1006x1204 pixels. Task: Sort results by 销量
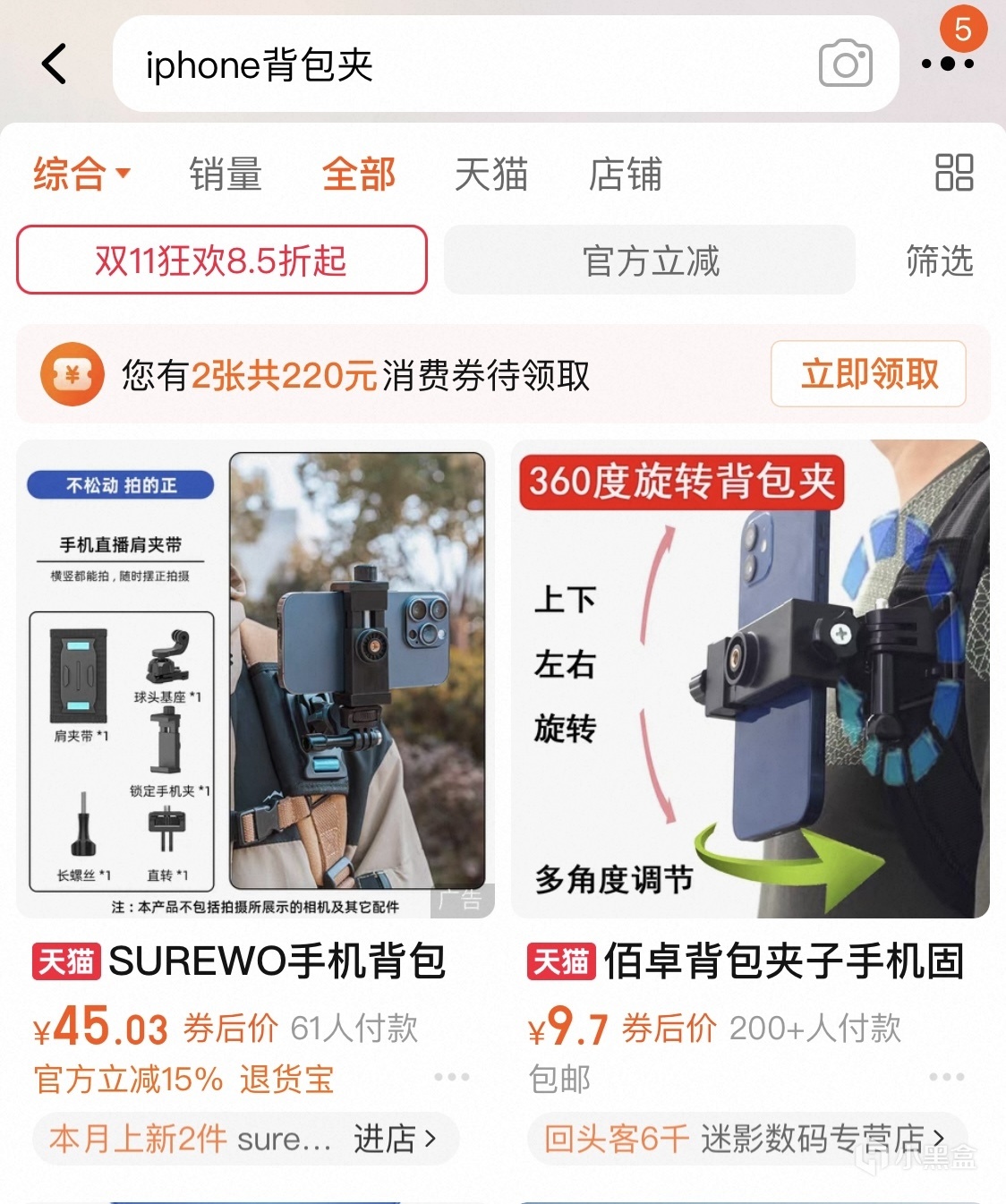(226, 174)
